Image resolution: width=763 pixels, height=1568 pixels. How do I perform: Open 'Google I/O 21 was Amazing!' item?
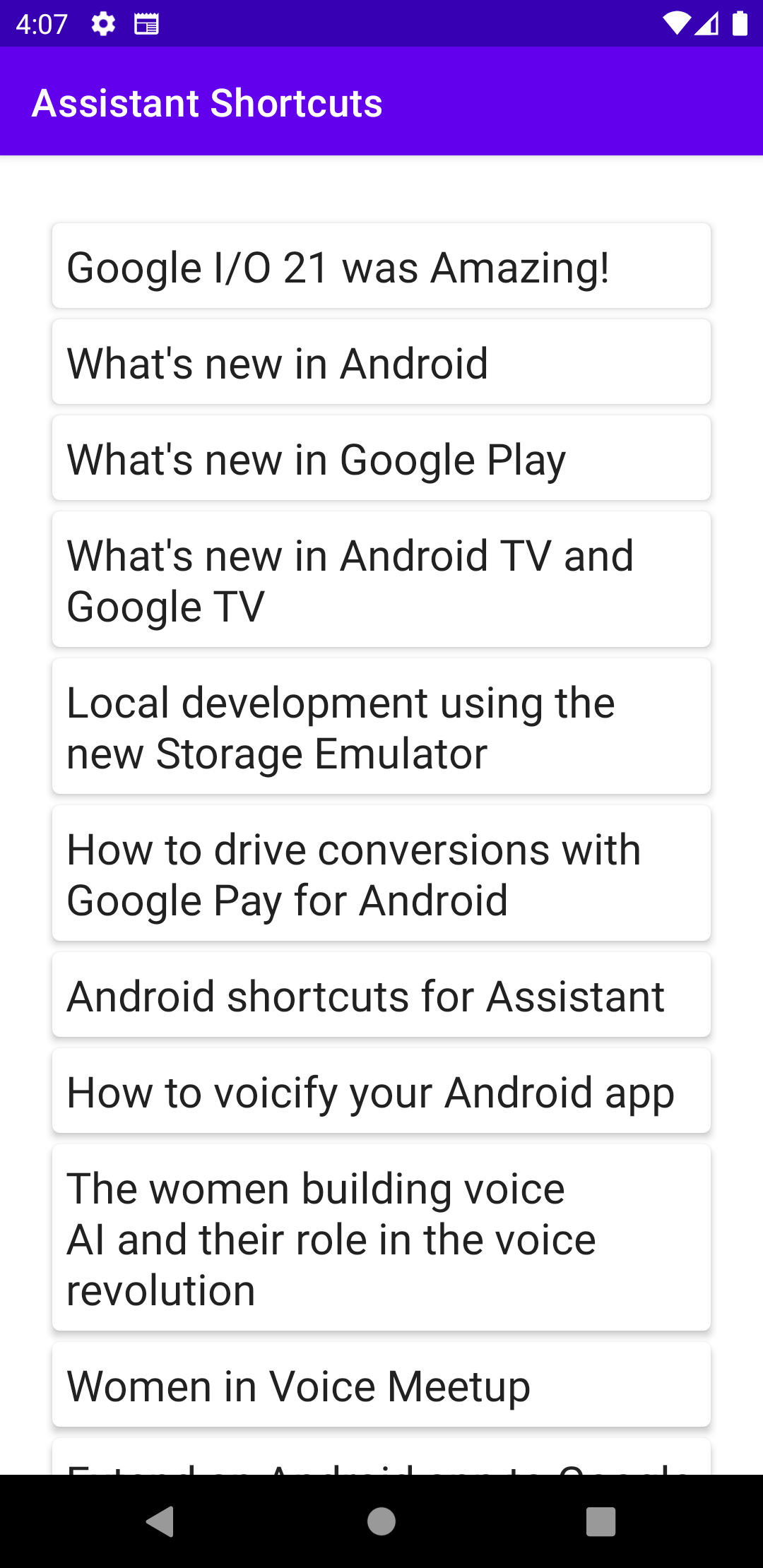[x=381, y=266]
